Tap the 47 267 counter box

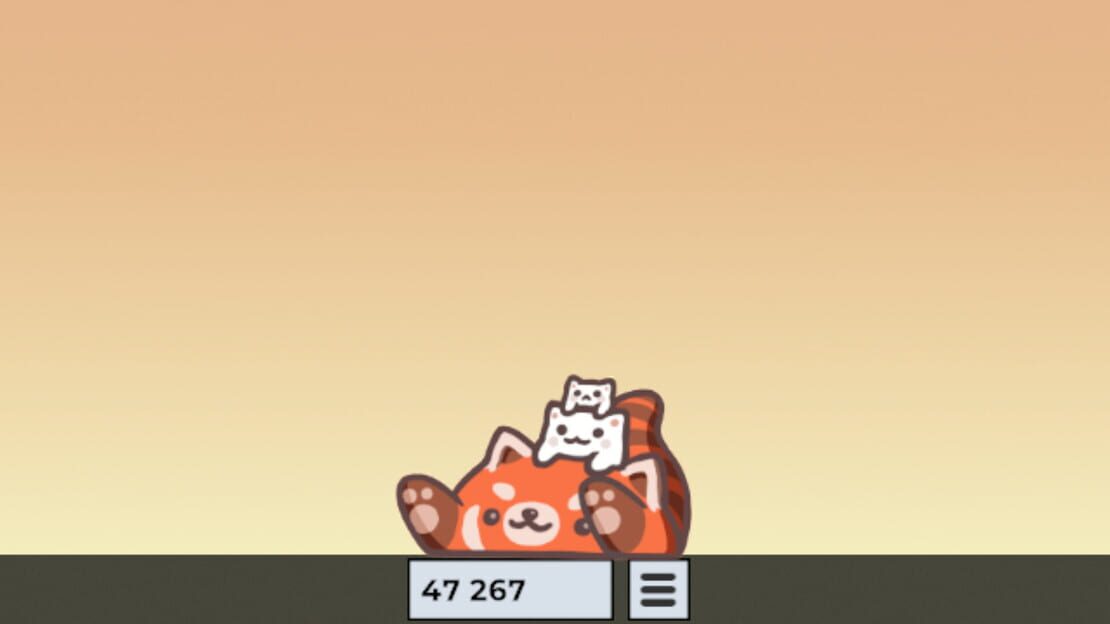pyautogui.click(x=510, y=589)
